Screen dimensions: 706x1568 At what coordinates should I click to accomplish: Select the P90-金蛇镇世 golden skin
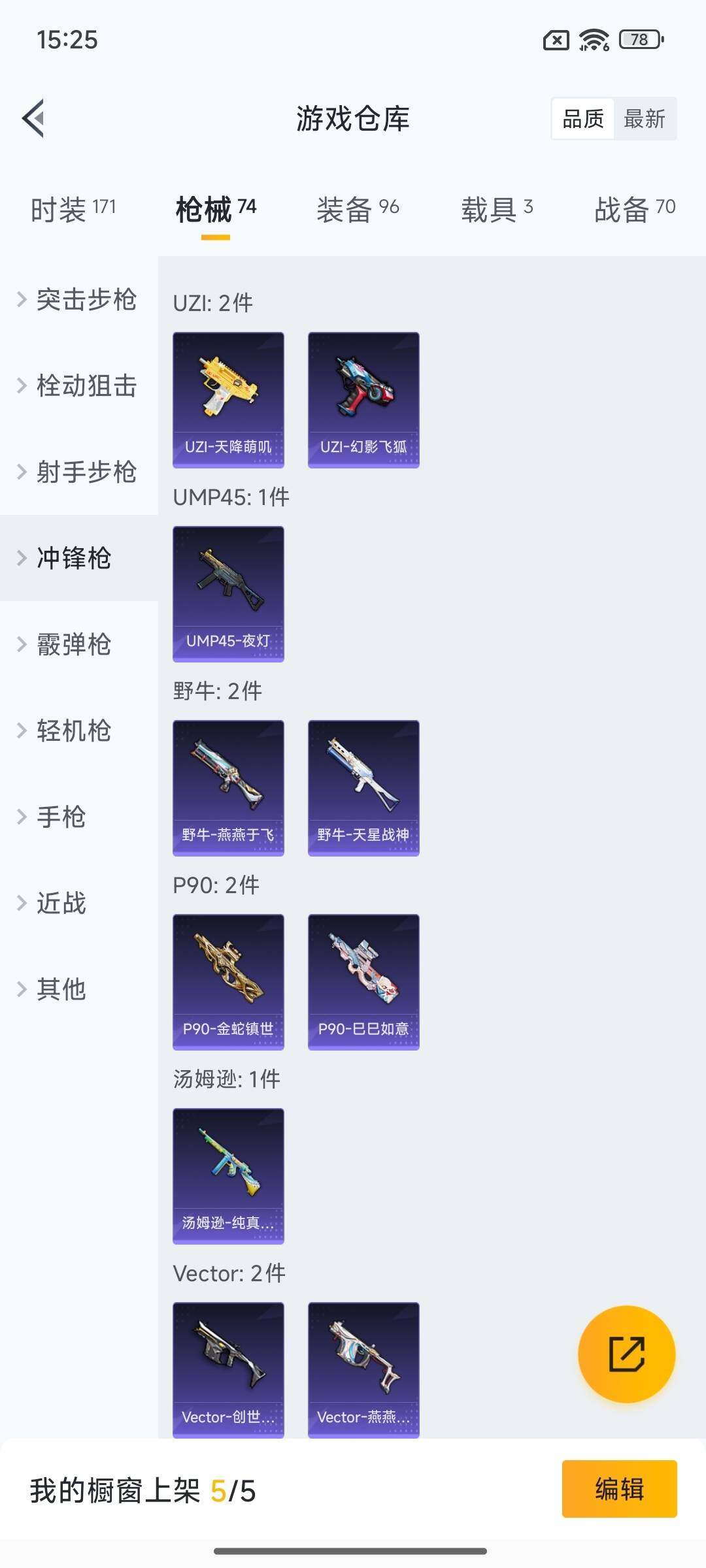[228, 982]
